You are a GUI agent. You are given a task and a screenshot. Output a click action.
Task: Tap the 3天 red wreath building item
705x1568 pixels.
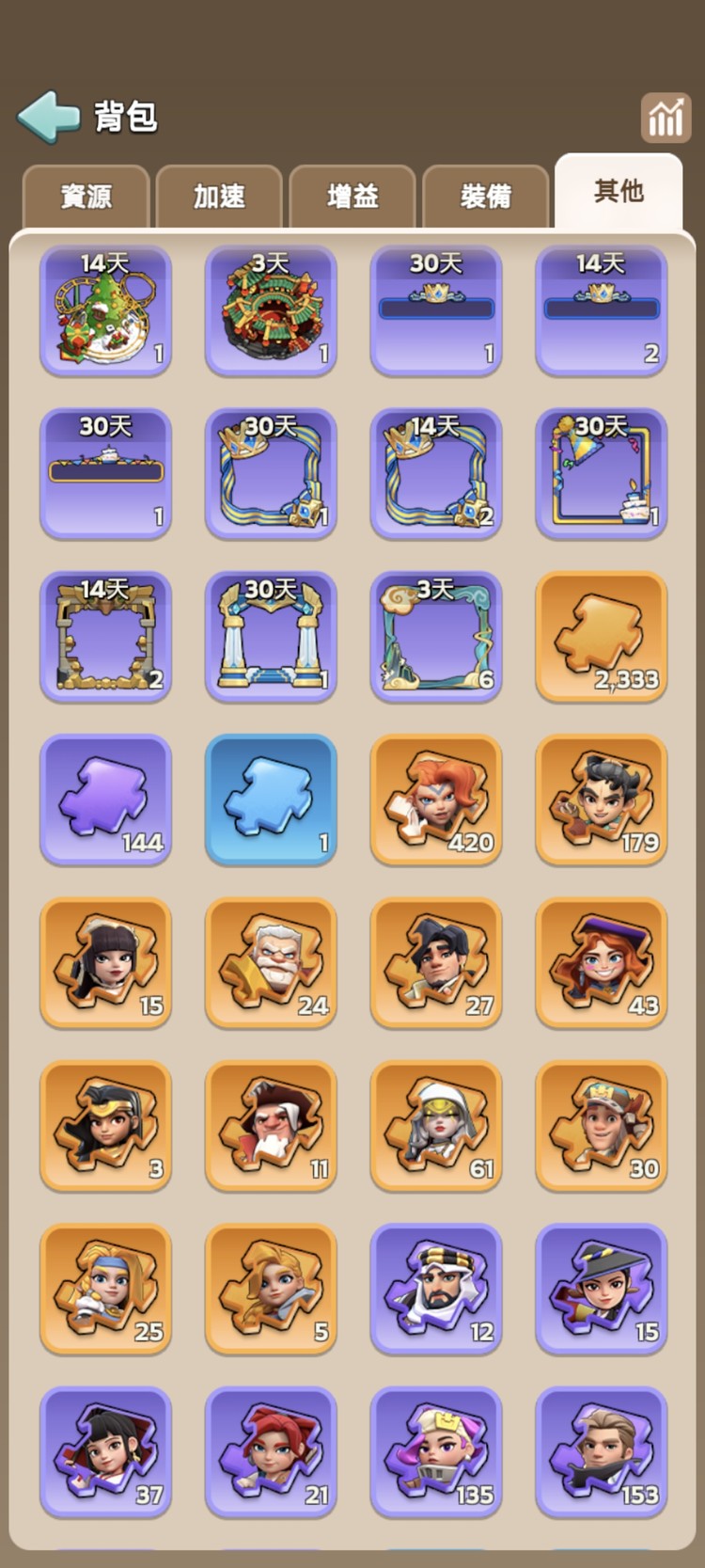[271, 310]
